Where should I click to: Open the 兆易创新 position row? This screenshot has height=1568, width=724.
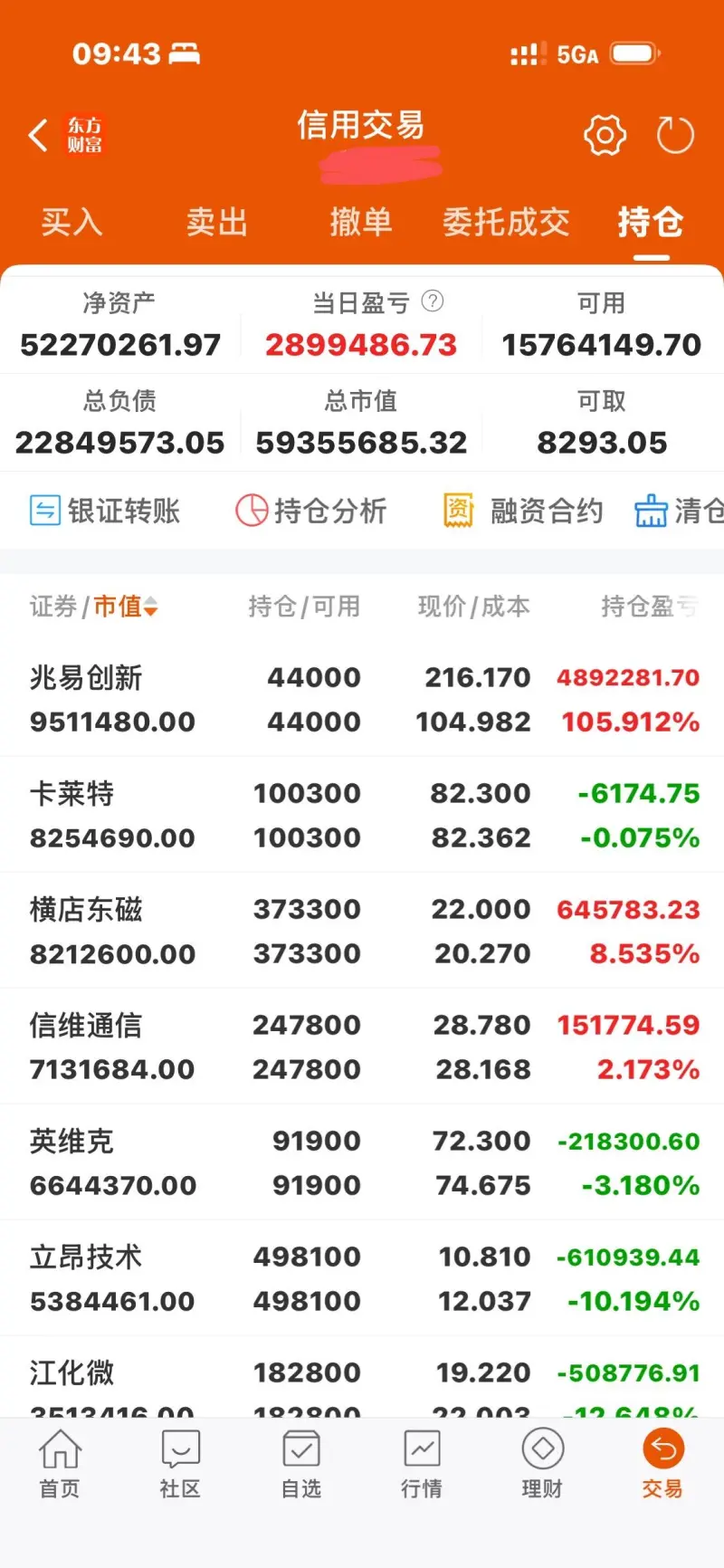362,699
